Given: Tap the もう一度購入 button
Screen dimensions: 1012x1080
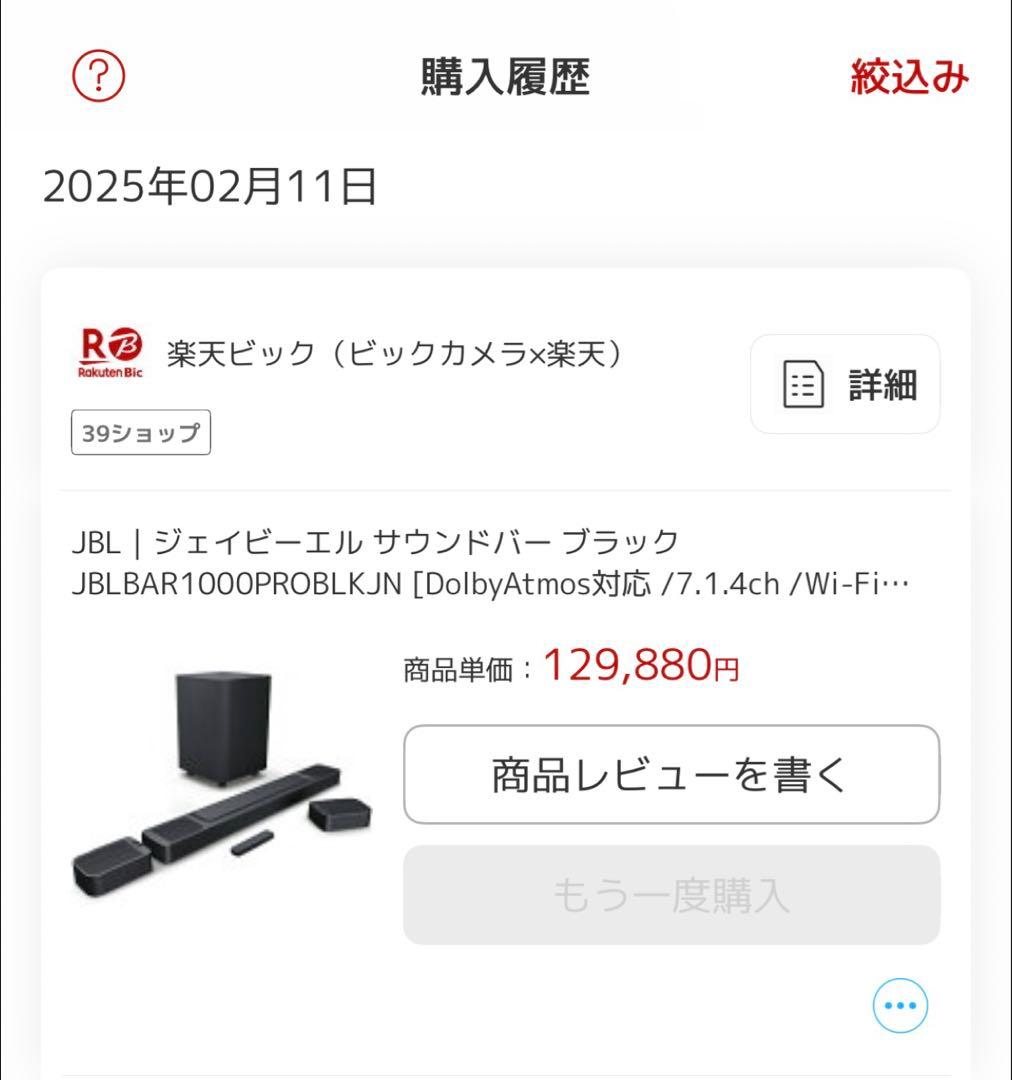Looking at the screenshot, I should (670, 897).
